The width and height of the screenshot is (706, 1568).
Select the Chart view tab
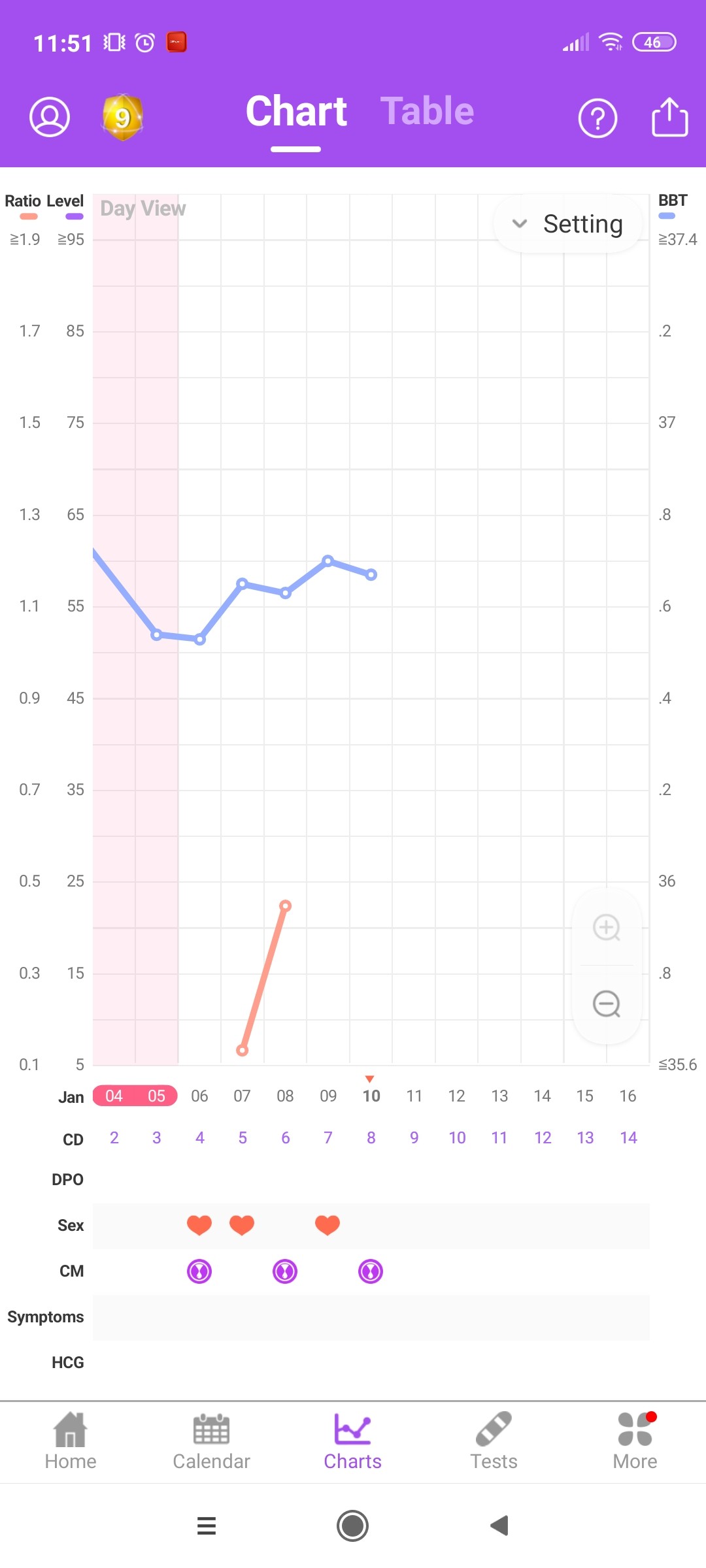click(296, 111)
